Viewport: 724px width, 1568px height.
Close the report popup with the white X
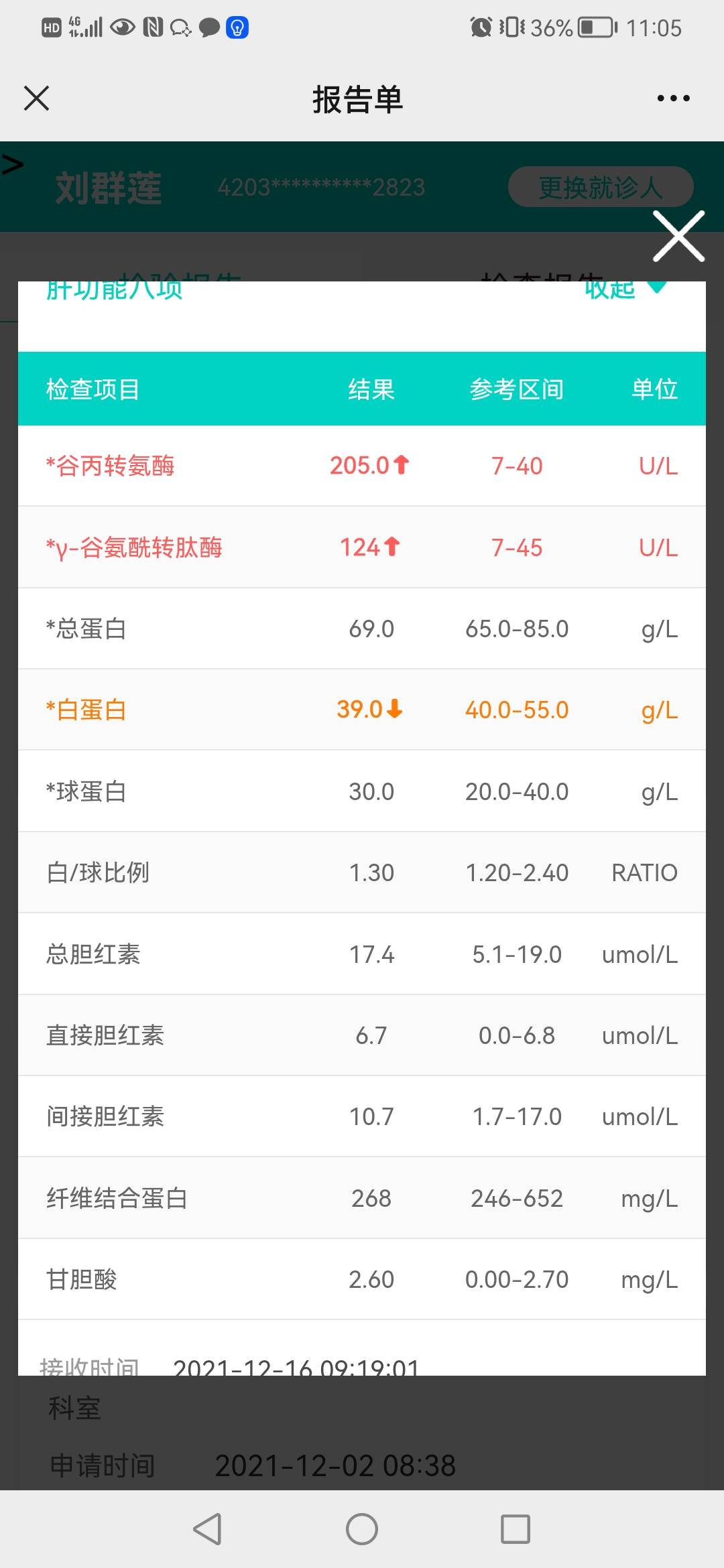pos(678,236)
